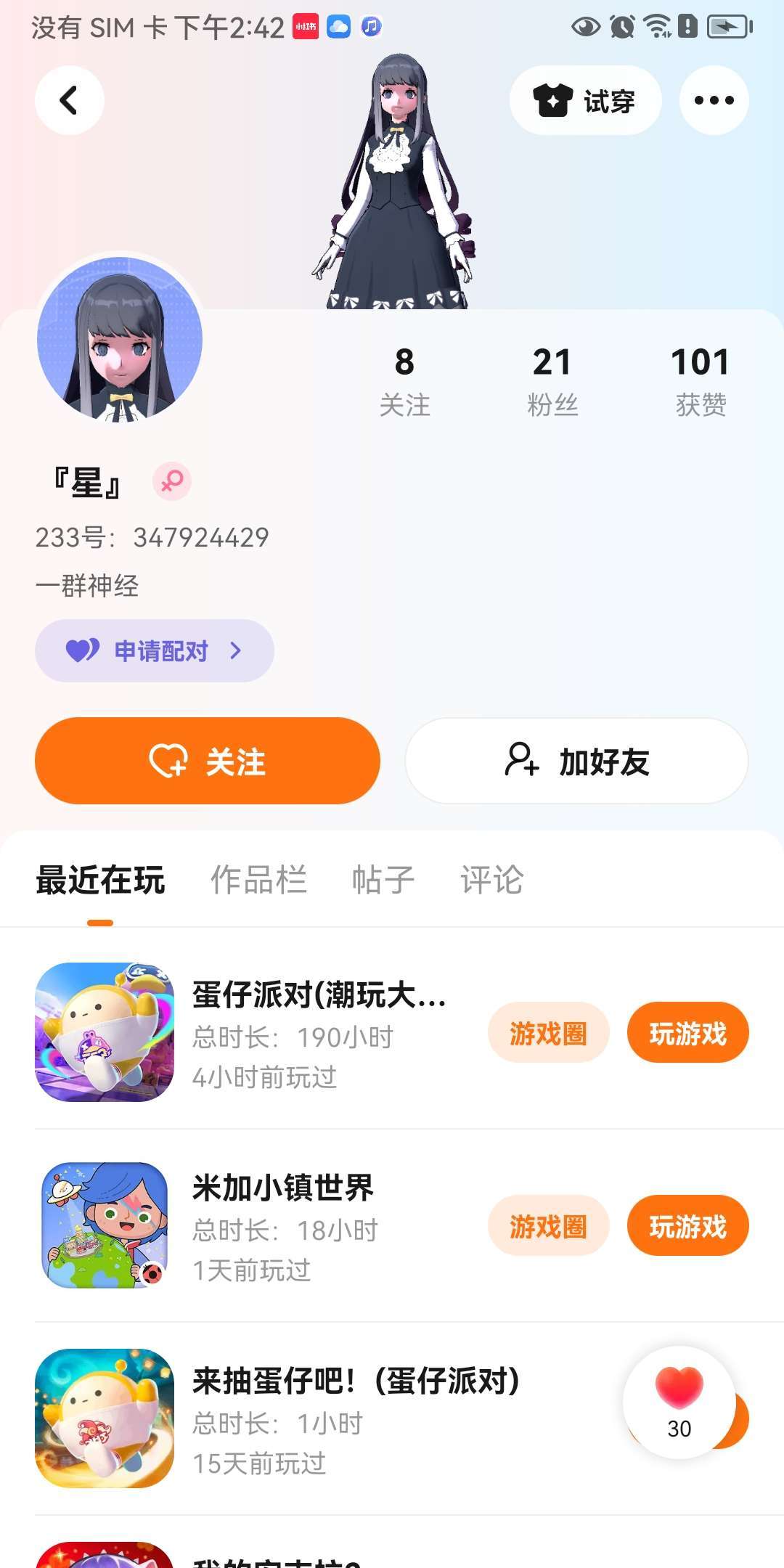Switch to the 评论 tab
The height and width of the screenshot is (1568, 784).
pos(491,880)
